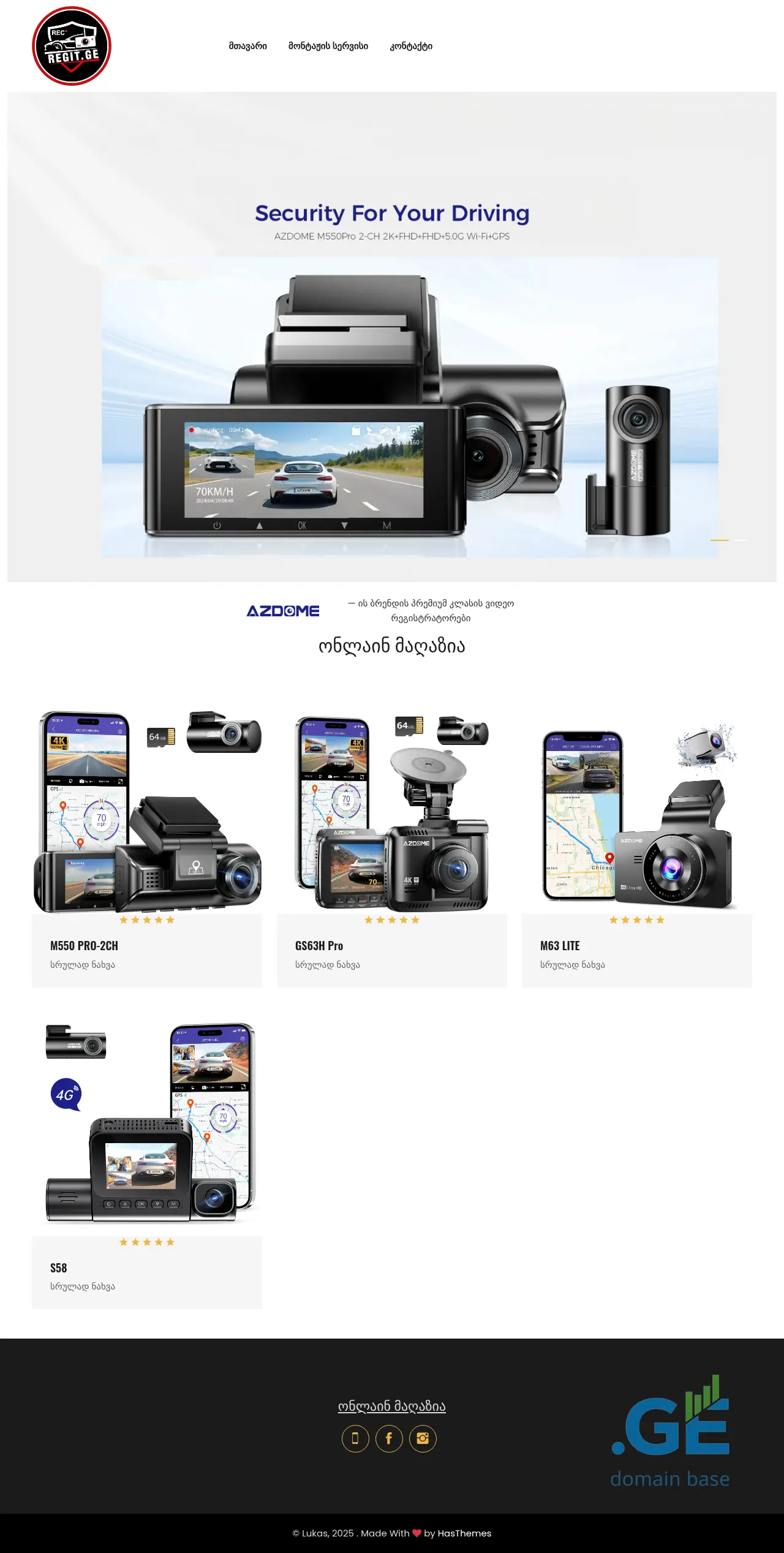Open the HasThemes link in footer
The width and height of the screenshot is (784, 1553).
464,1533
